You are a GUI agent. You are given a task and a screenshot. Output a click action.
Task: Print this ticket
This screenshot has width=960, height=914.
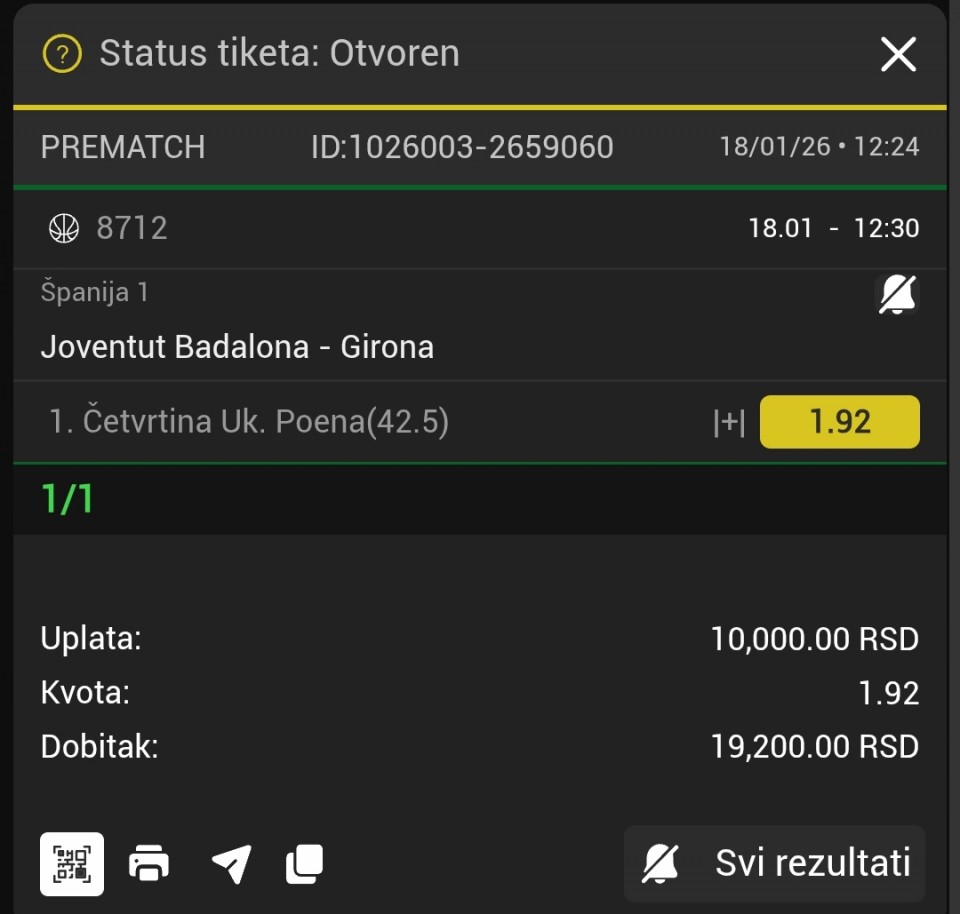point(149,863)
